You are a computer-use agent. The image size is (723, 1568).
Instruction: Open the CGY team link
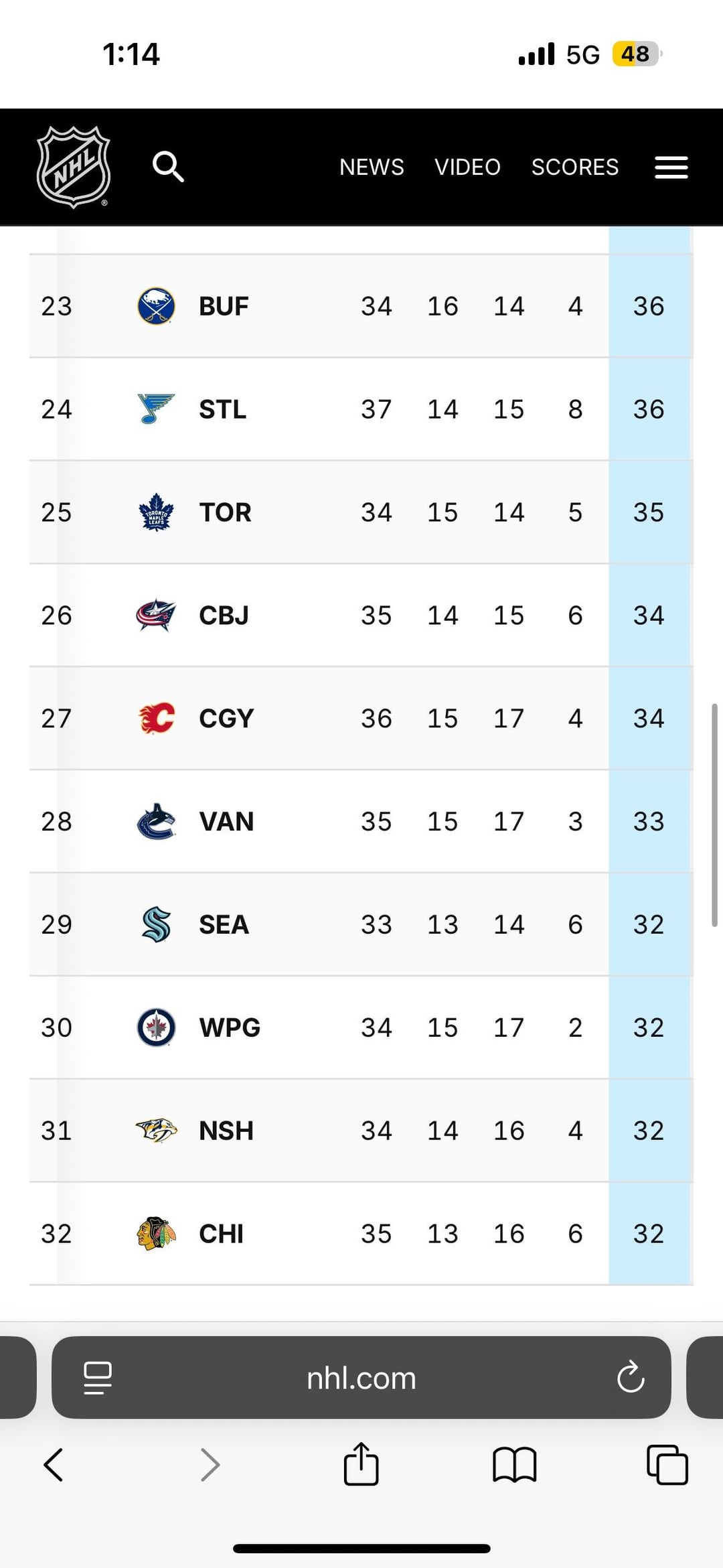226,719
